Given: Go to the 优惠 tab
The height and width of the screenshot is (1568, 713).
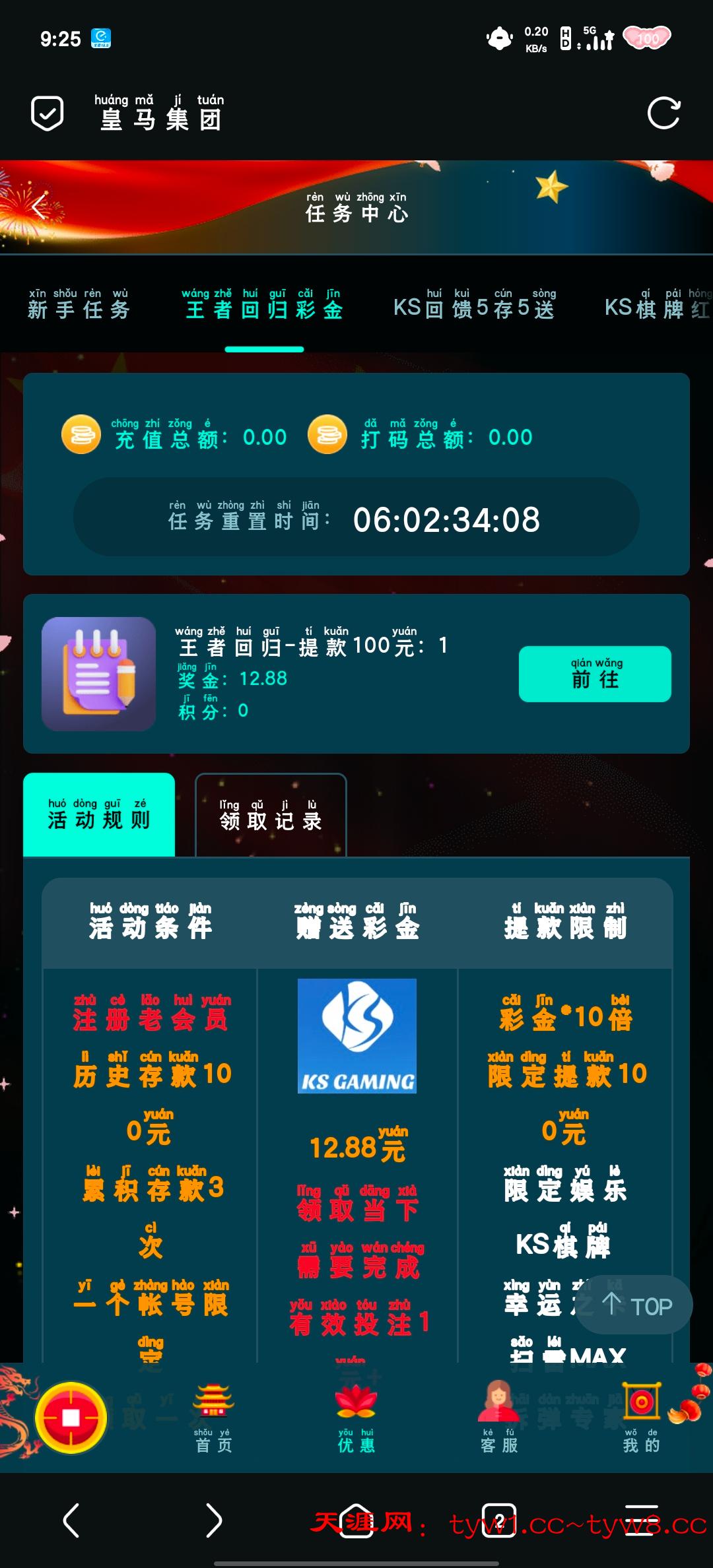Looking at the screenshot, I should pyautogui.click(x=356, y=1425).
